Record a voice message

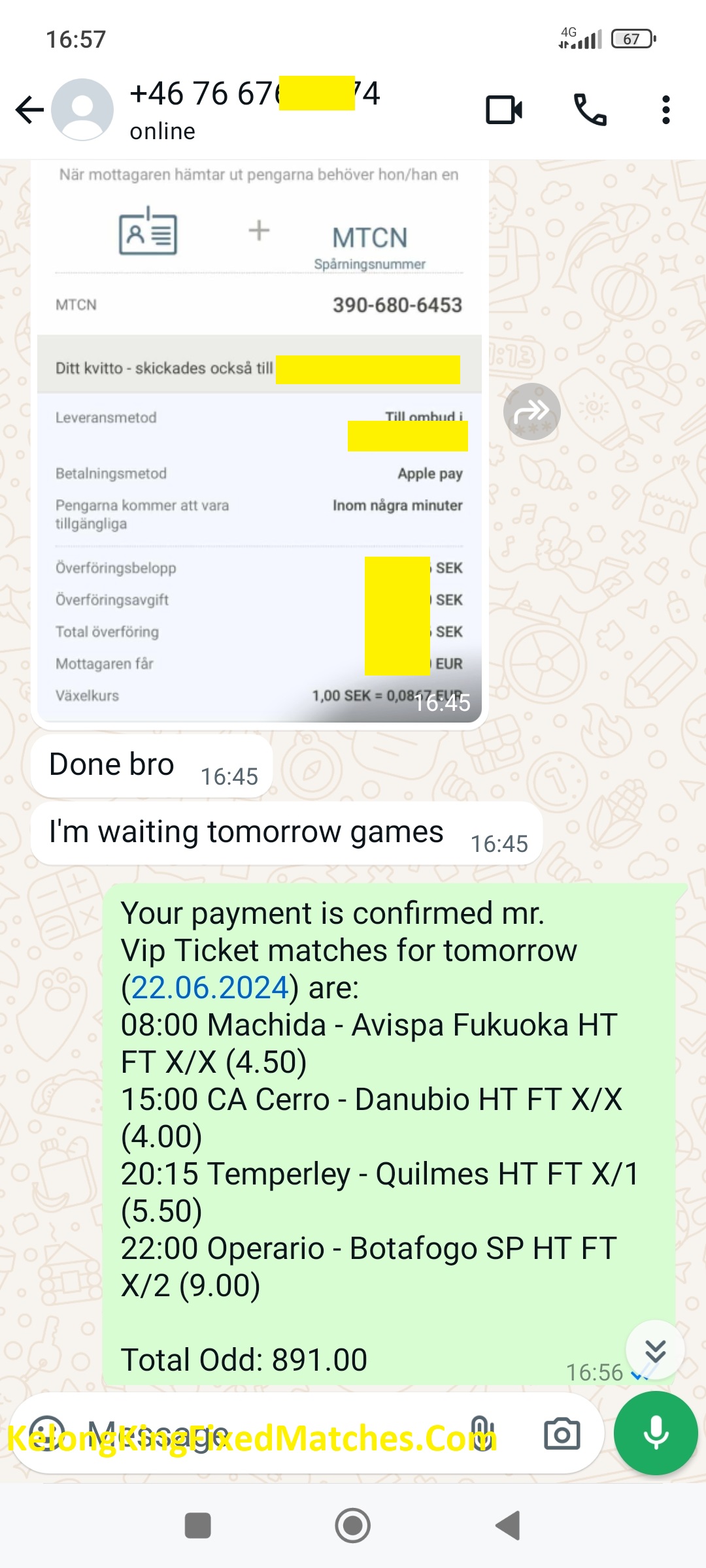tap(656, 1433)
